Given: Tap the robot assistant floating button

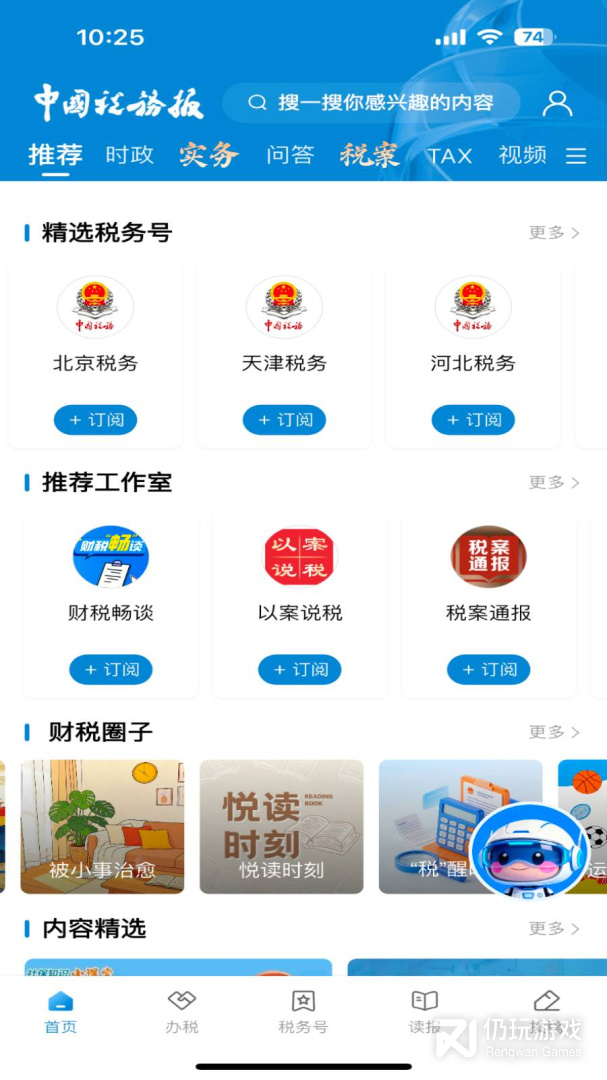Looking at the screenshot, I should pos(527,851).
